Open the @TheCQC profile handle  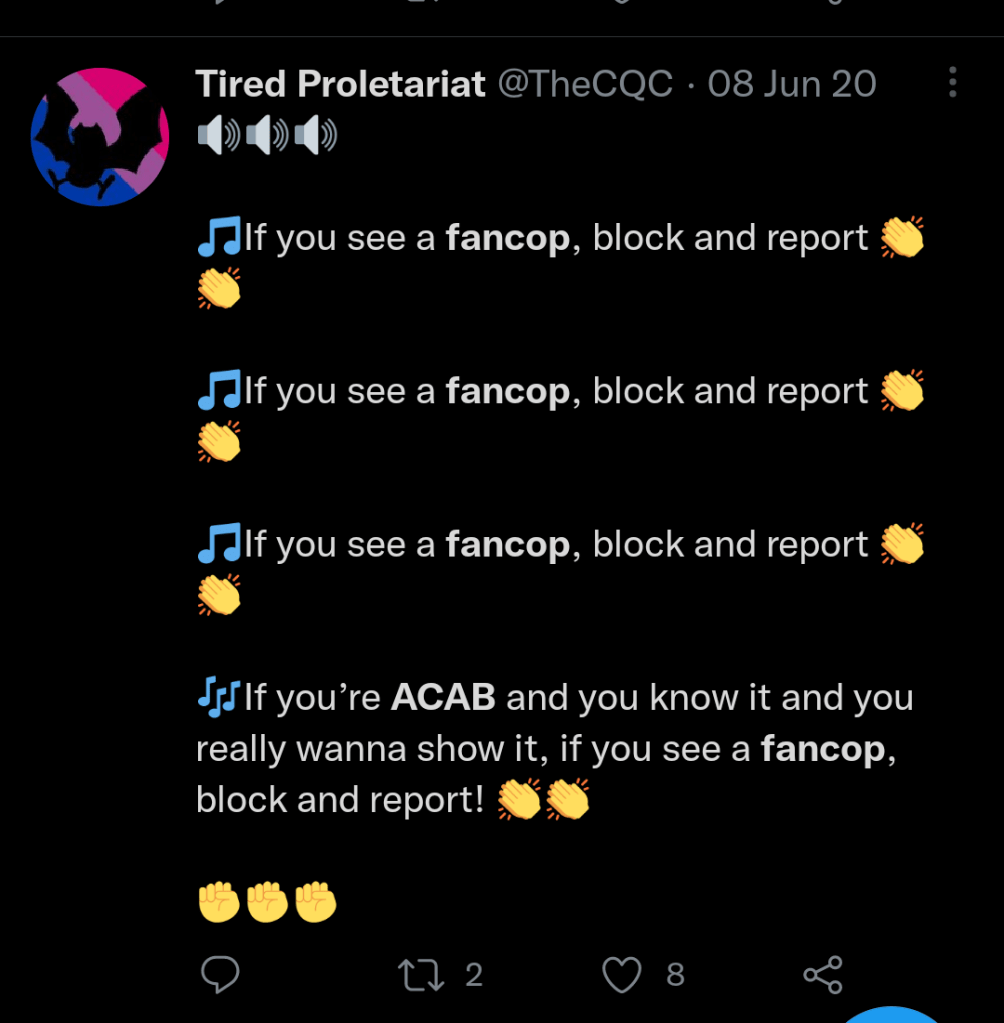pos(584,84)
